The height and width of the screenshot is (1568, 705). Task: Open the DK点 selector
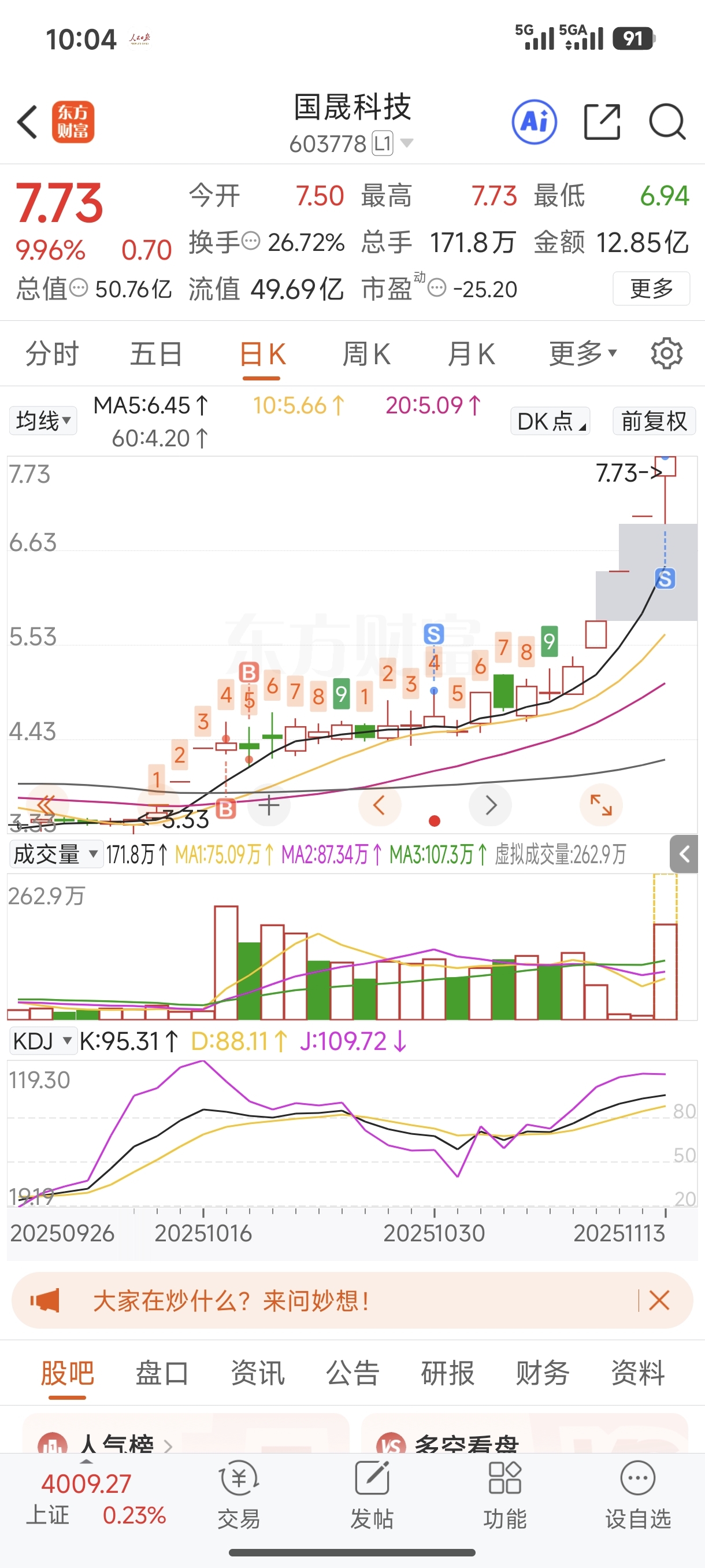coord(551,420)
